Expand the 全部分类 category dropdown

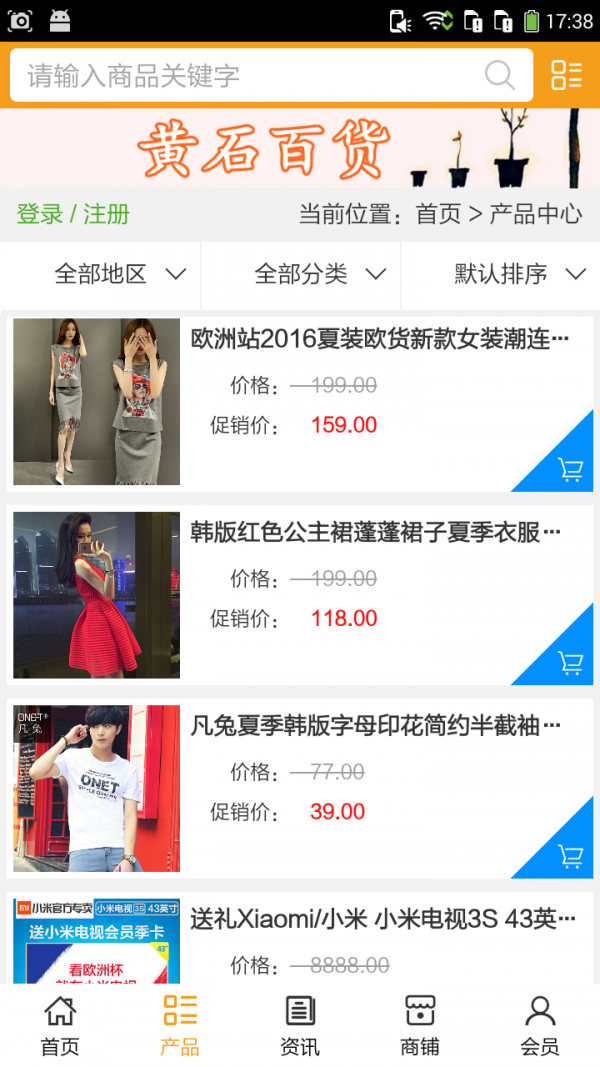[x=320, y=274]
